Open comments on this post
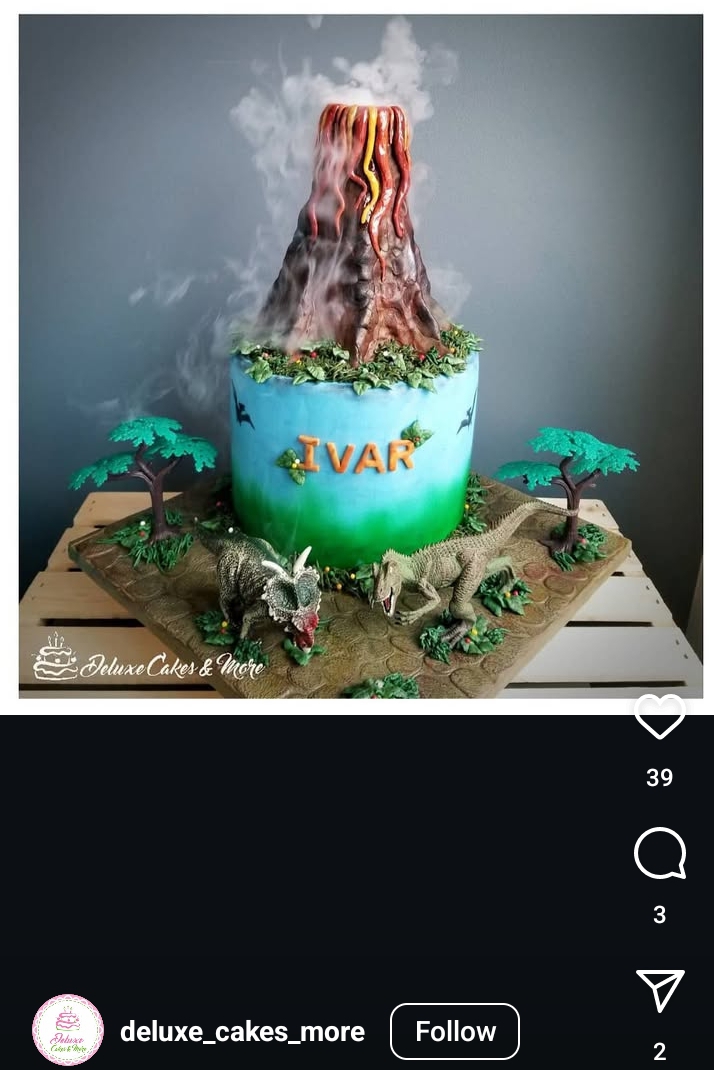714x1070 pixels. coord(659,854)
